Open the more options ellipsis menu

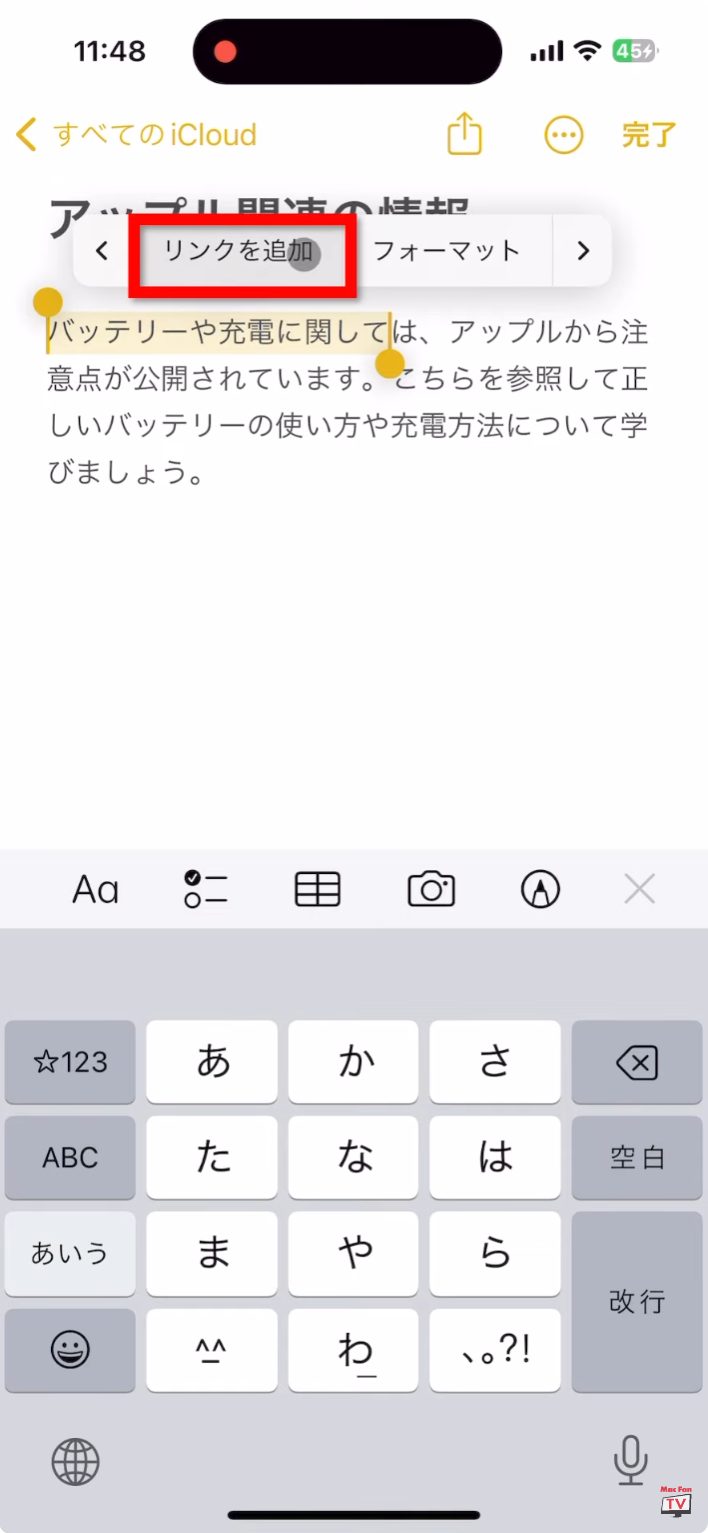point(563,134)
